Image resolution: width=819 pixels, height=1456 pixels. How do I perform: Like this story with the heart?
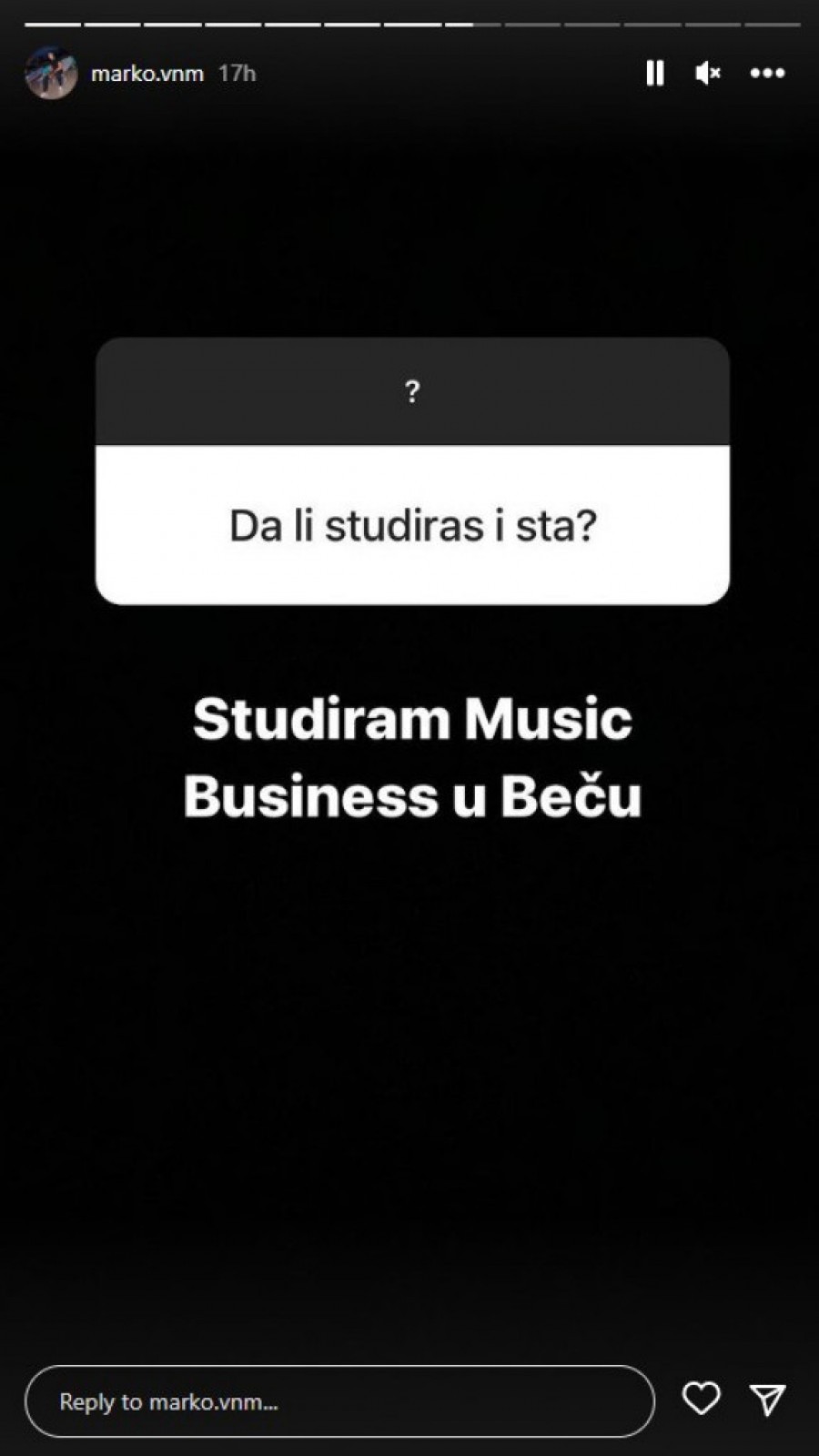(701, 1399)
